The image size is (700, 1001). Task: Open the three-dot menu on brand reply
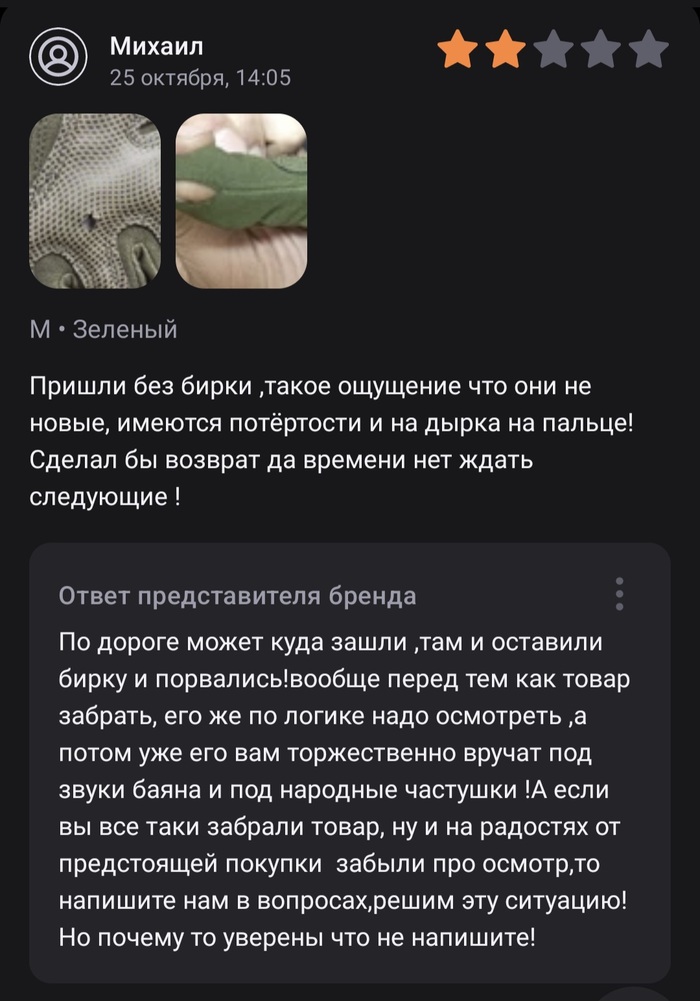620,593
